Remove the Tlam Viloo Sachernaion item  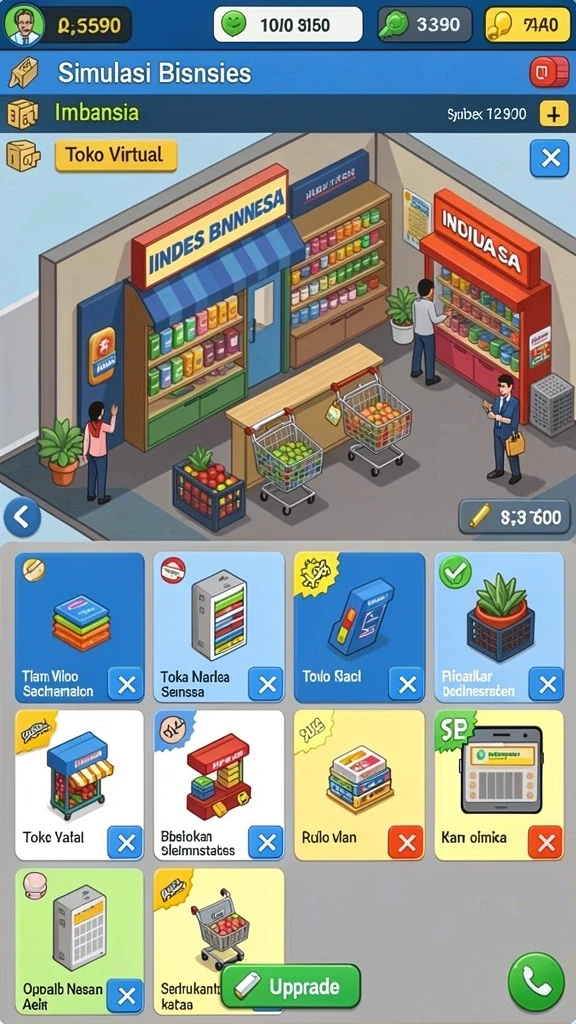(x=125, y=684)
